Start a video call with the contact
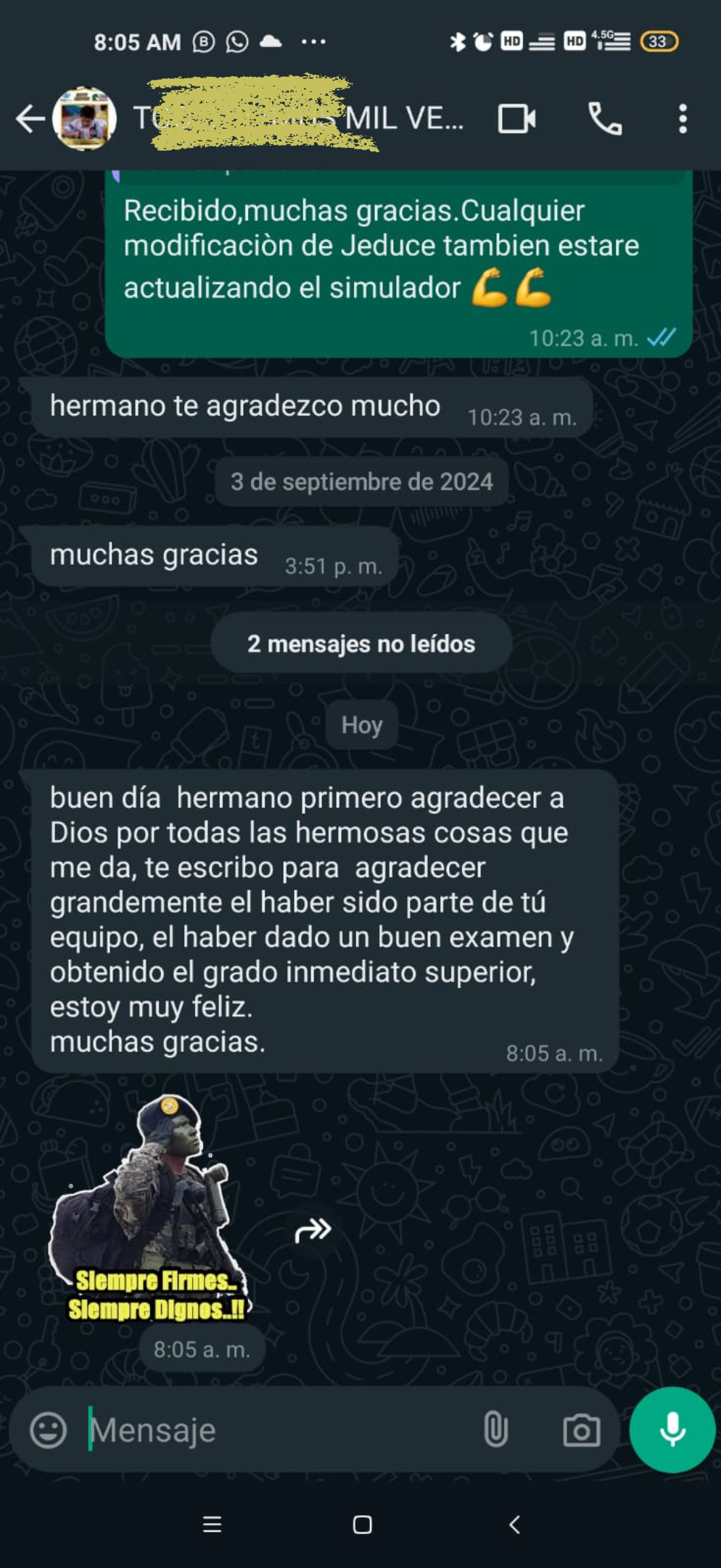This screenshot has height=1568, width=721. 515,120
